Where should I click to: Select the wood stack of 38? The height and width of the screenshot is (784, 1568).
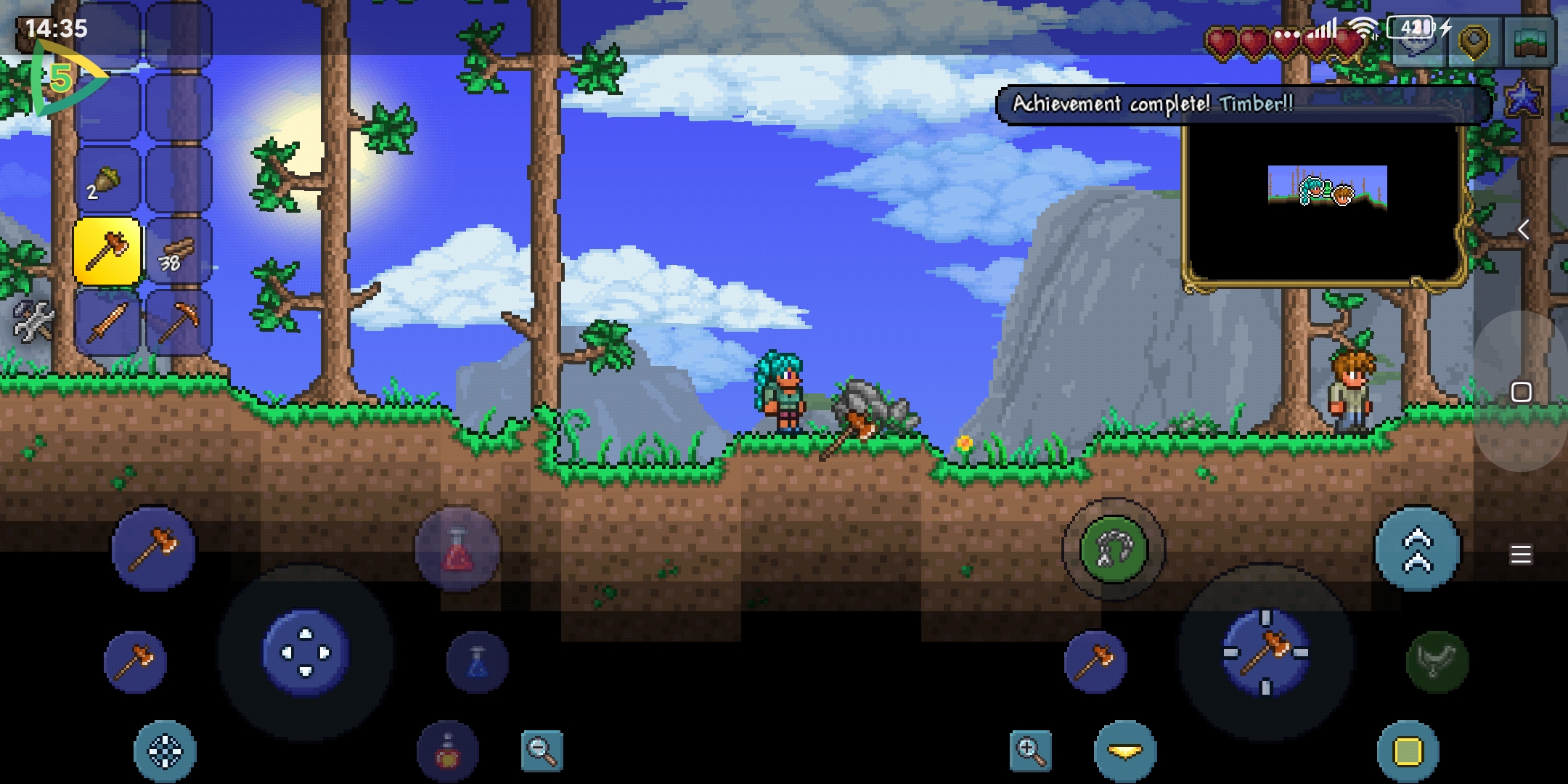(x=179, y=252)
